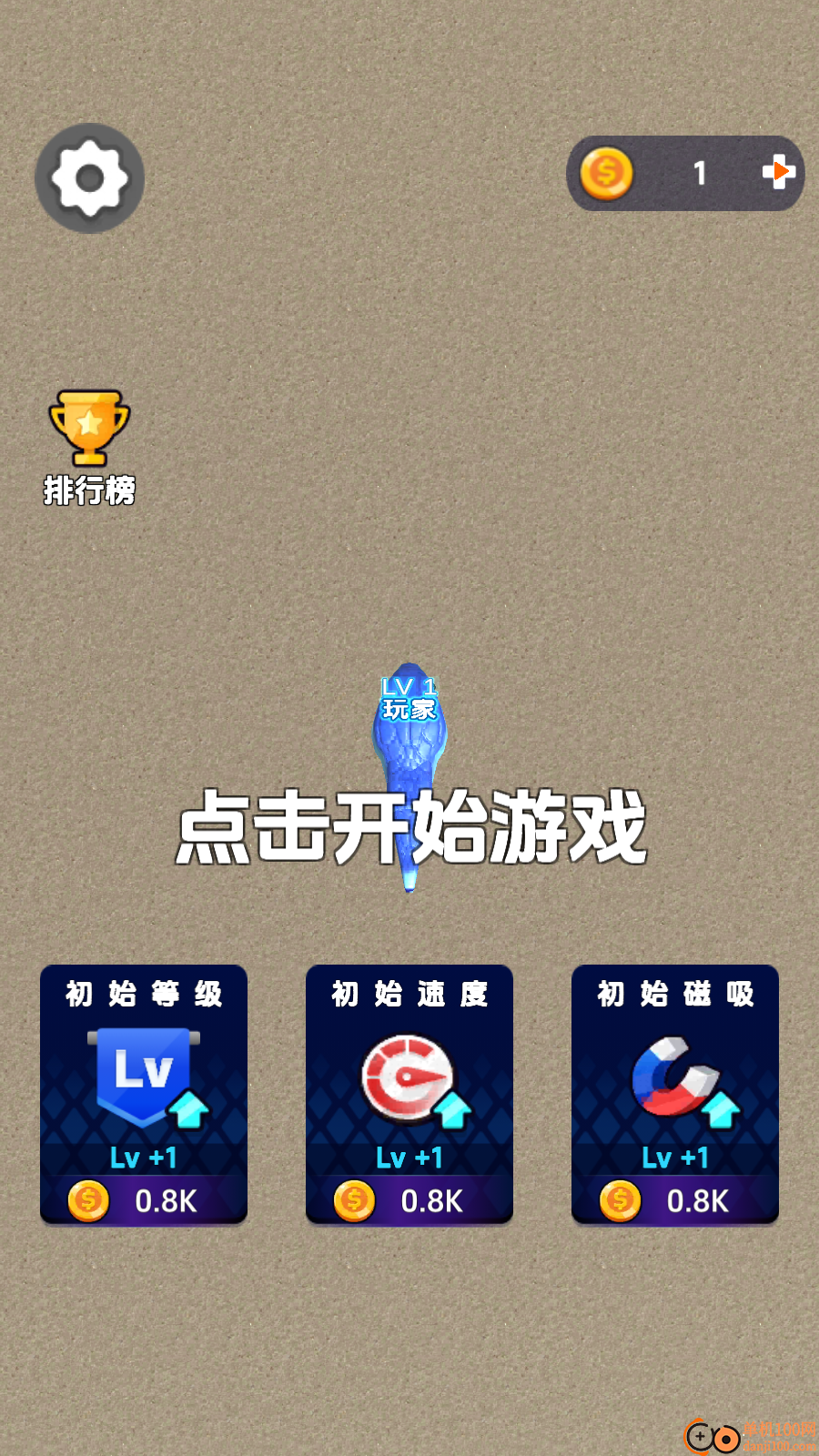Open the 排行榜 leaderboard label
819x1456 pixels.
coord(90,490)
